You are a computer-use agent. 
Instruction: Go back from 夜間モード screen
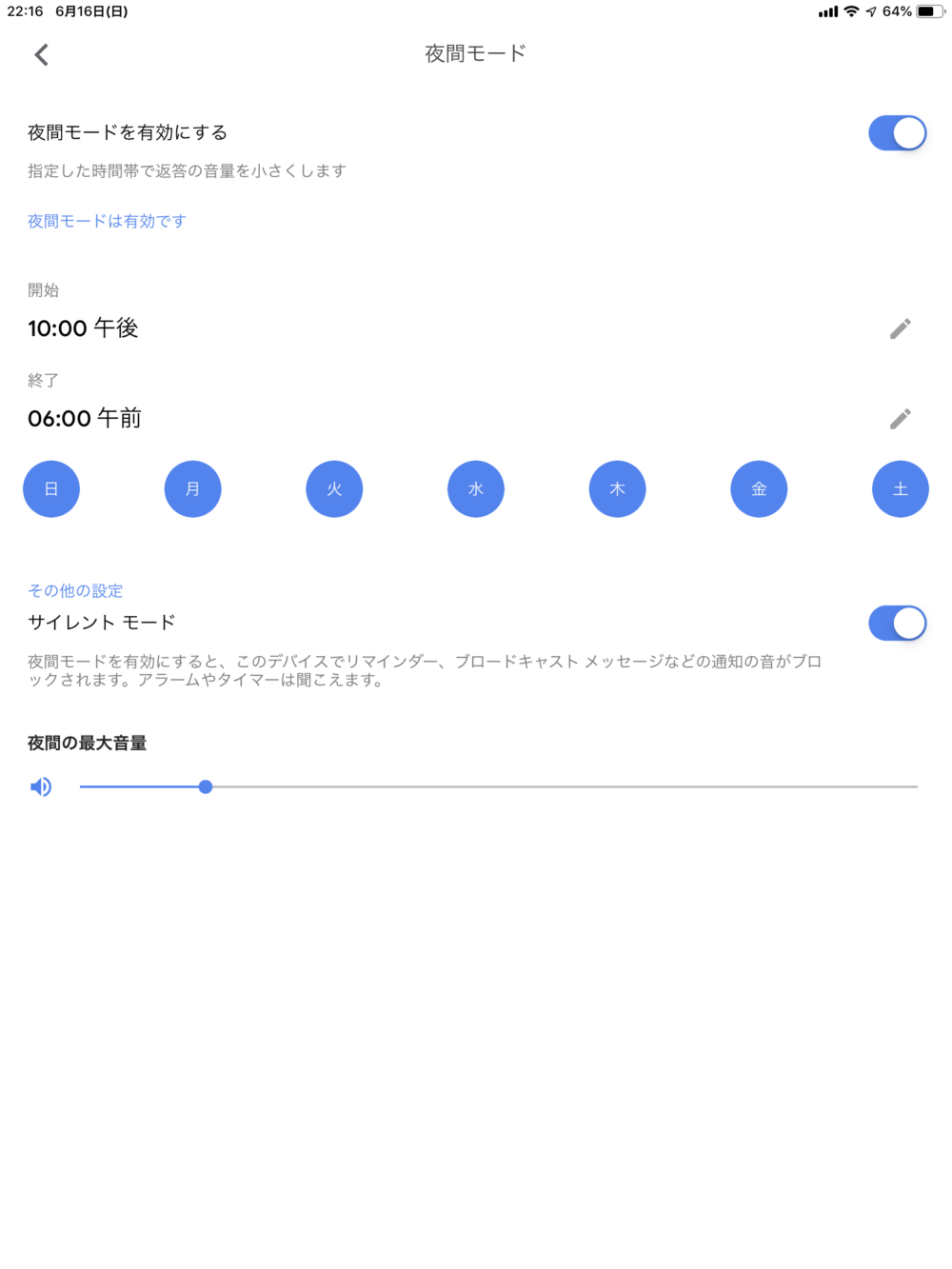(41, 55)
